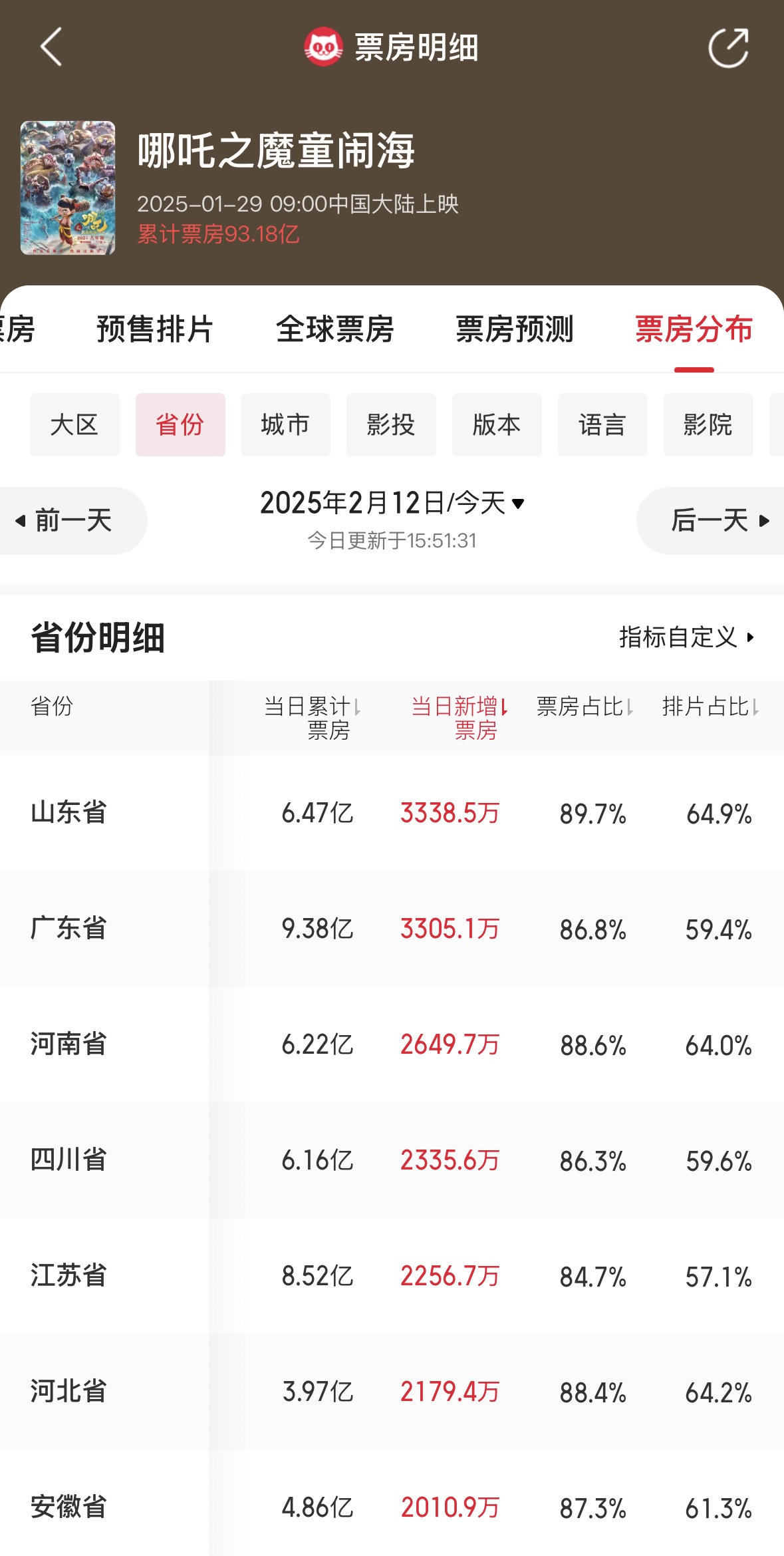Open the movie poster thumbnail
The image size is (784, 1556).
(x=68, y=188)
